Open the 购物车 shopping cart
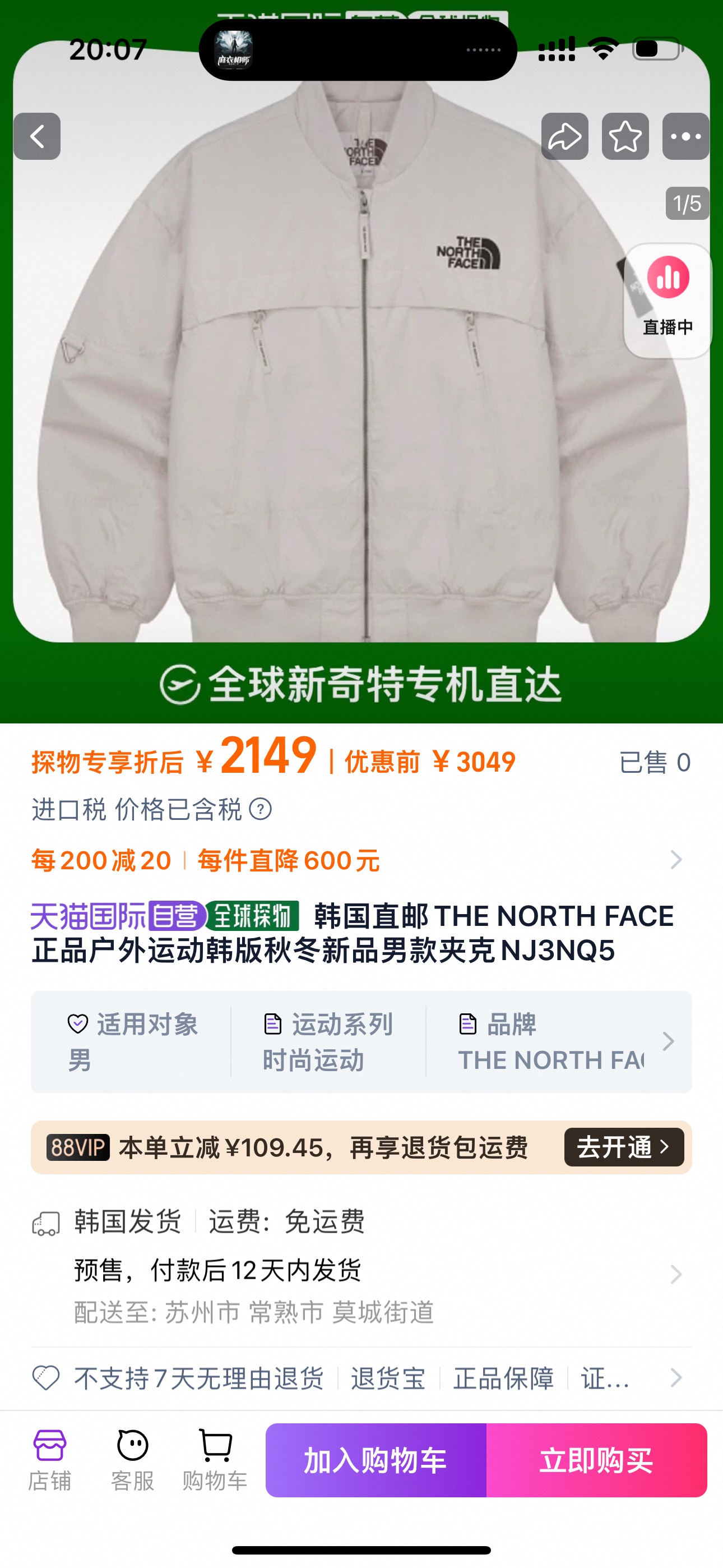This screenshot has width=723, height=1568. tap(215, 1460)
